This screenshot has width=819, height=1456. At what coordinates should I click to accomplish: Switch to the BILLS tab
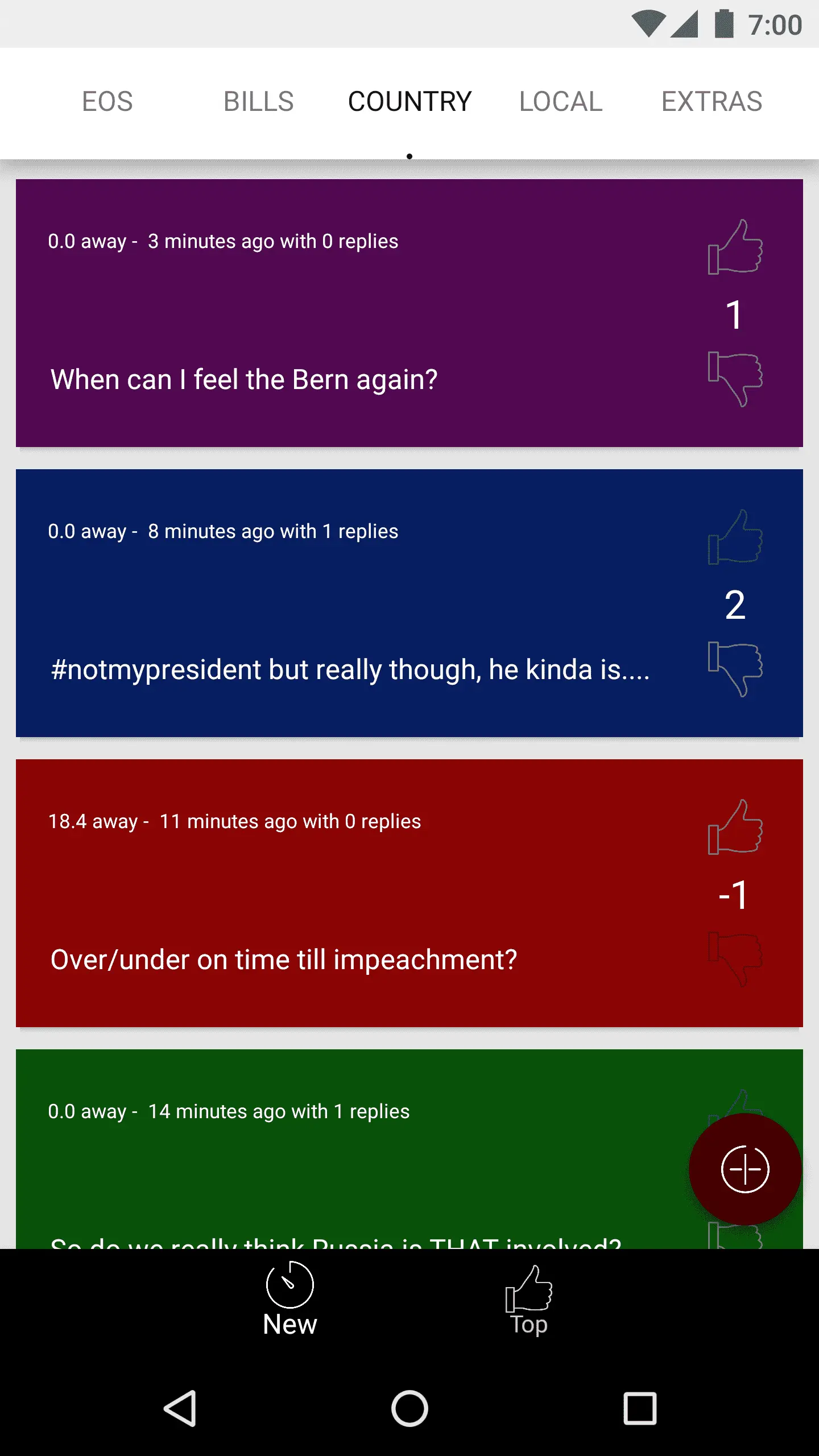coord(258,102)
